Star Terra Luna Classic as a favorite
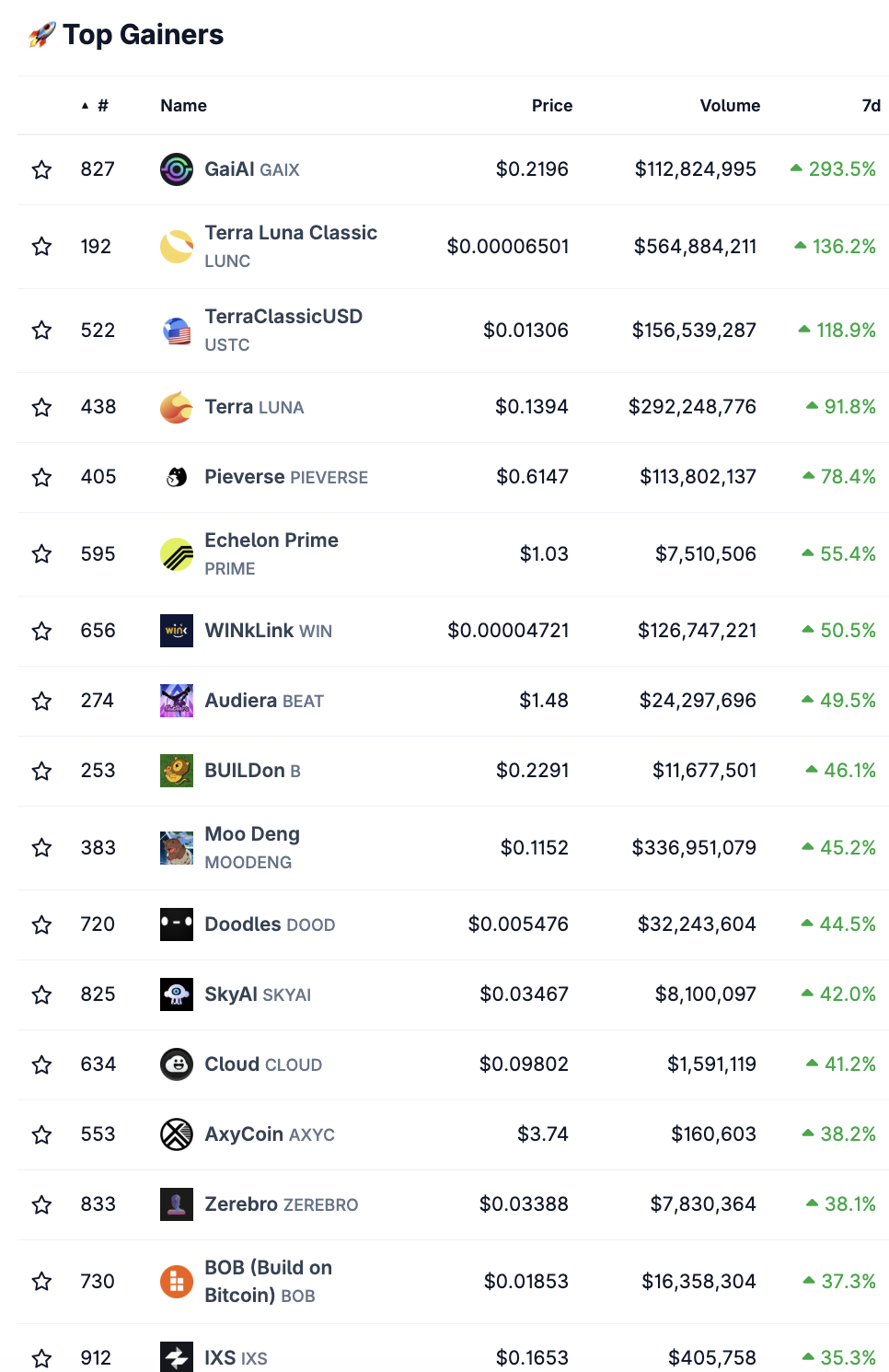This screenshot has height=1372, width=889. click(x=41, y=247)
